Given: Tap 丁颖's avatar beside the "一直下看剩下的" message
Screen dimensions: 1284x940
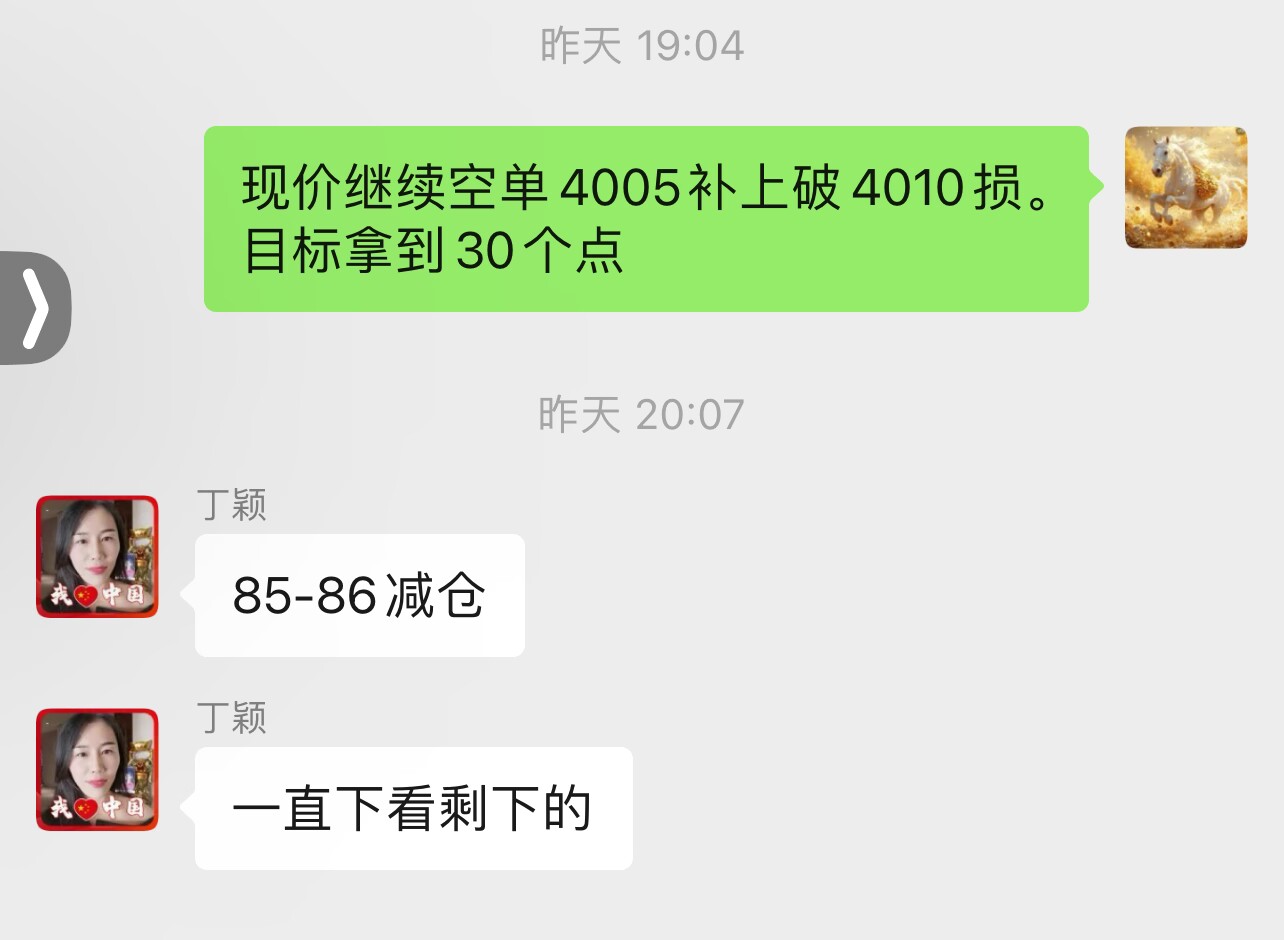Looking at the screenshot, I should pos(97,770).
